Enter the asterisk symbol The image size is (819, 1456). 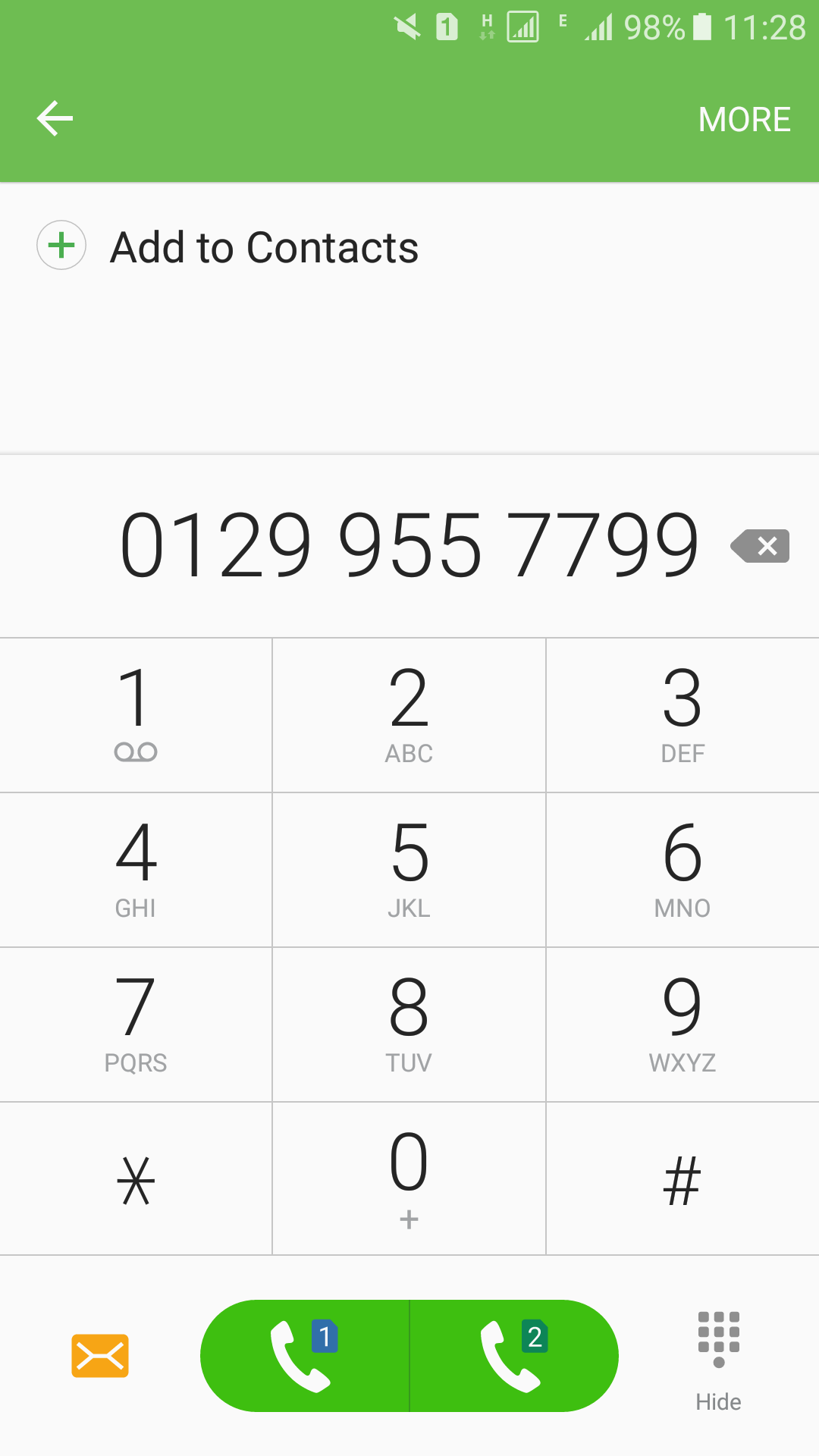click(x=136, y=1179)
